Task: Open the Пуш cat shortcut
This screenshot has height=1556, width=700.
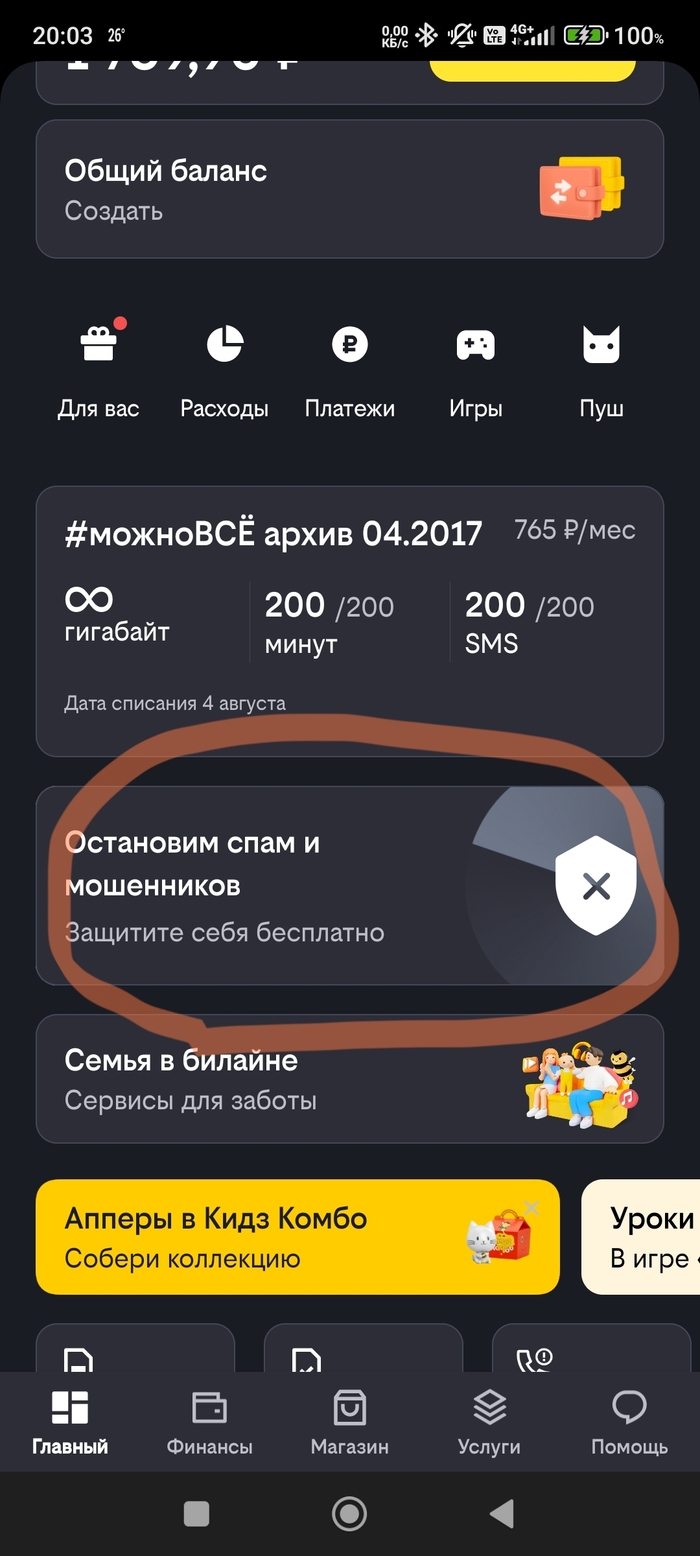Action: [x=601, y=368]
